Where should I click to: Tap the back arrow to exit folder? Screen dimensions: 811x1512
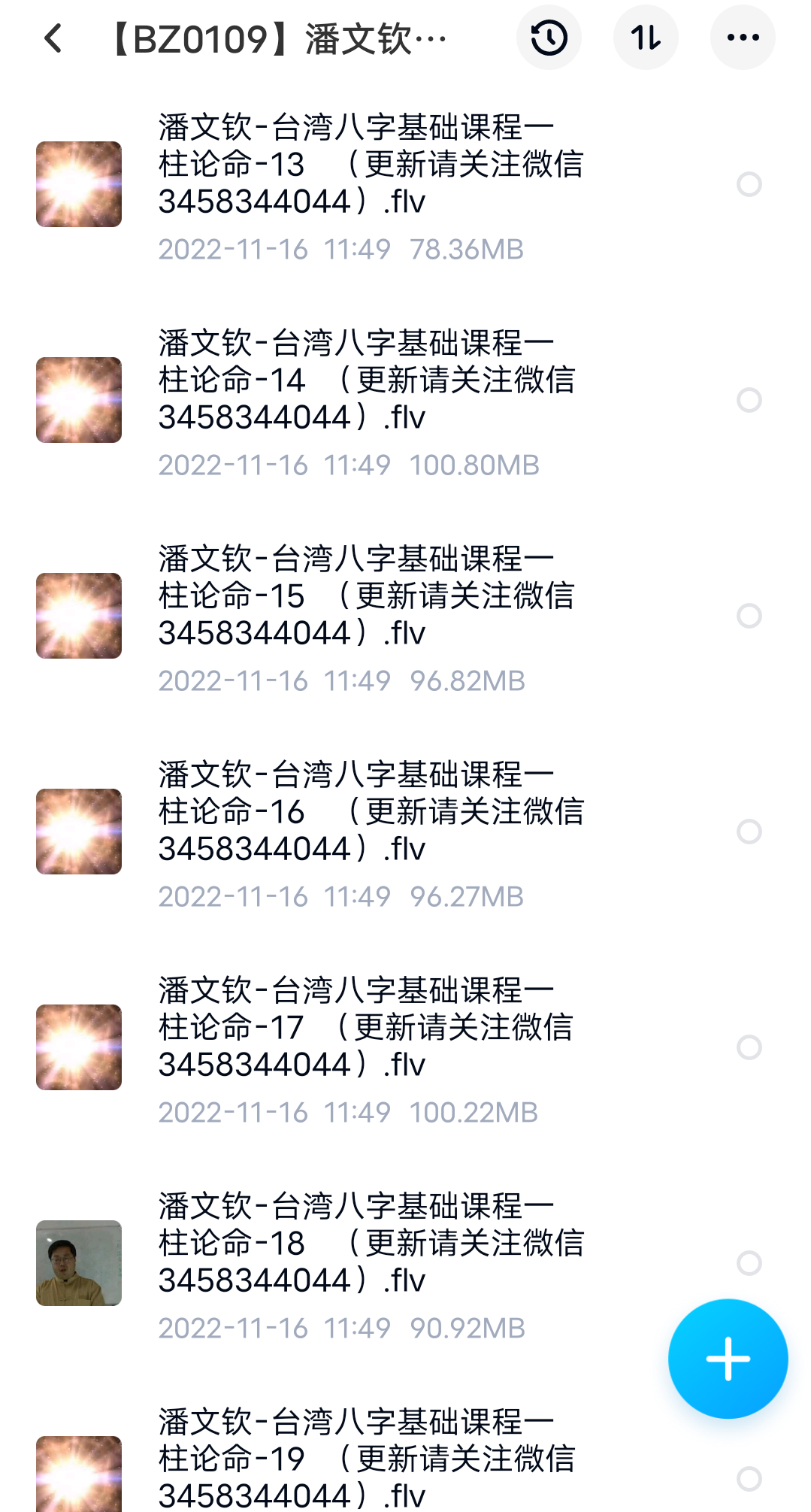pyautogui.click(x=53, y=38)
